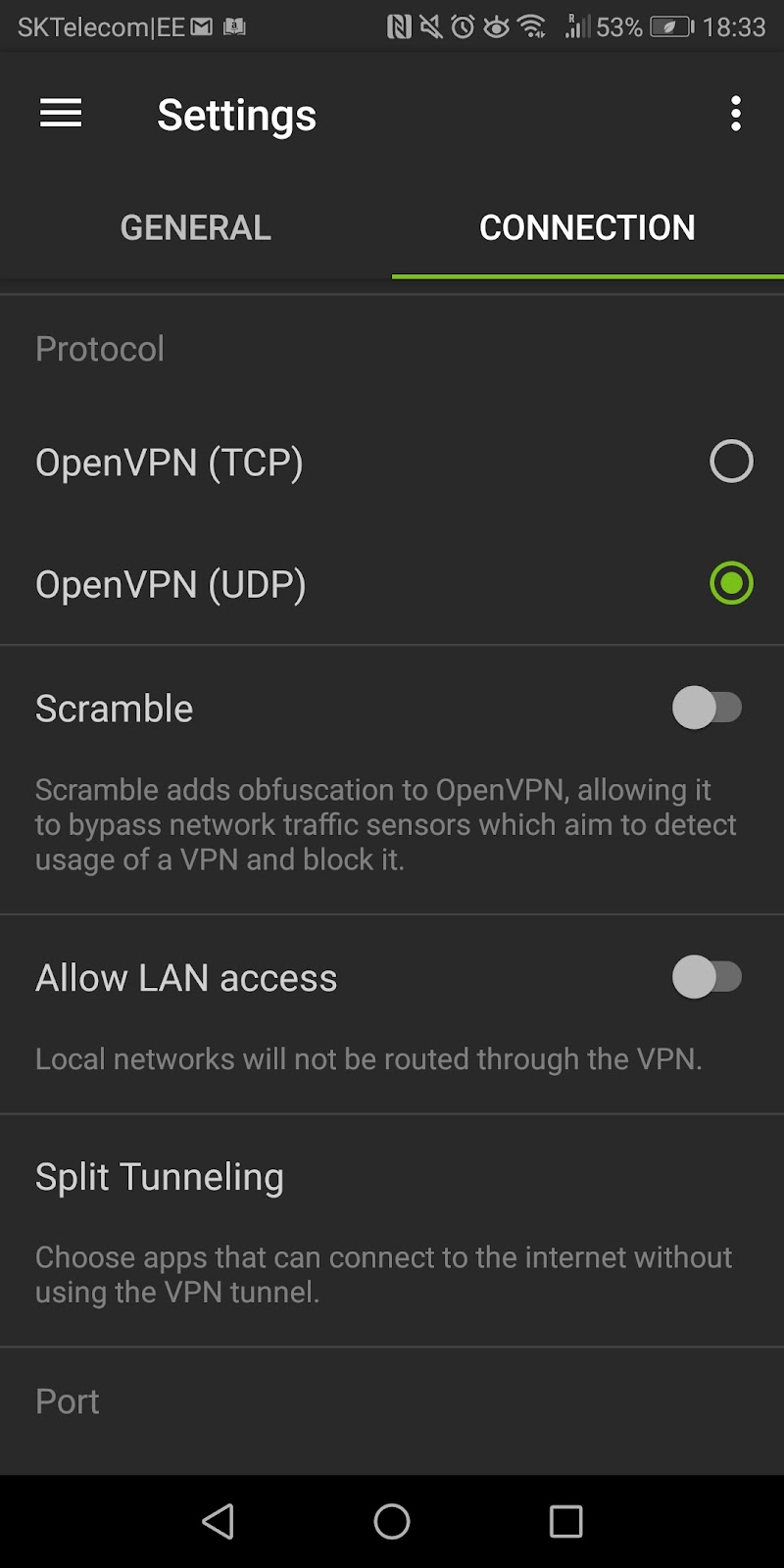Open Split Tunneling settings

coord(160,1177)
